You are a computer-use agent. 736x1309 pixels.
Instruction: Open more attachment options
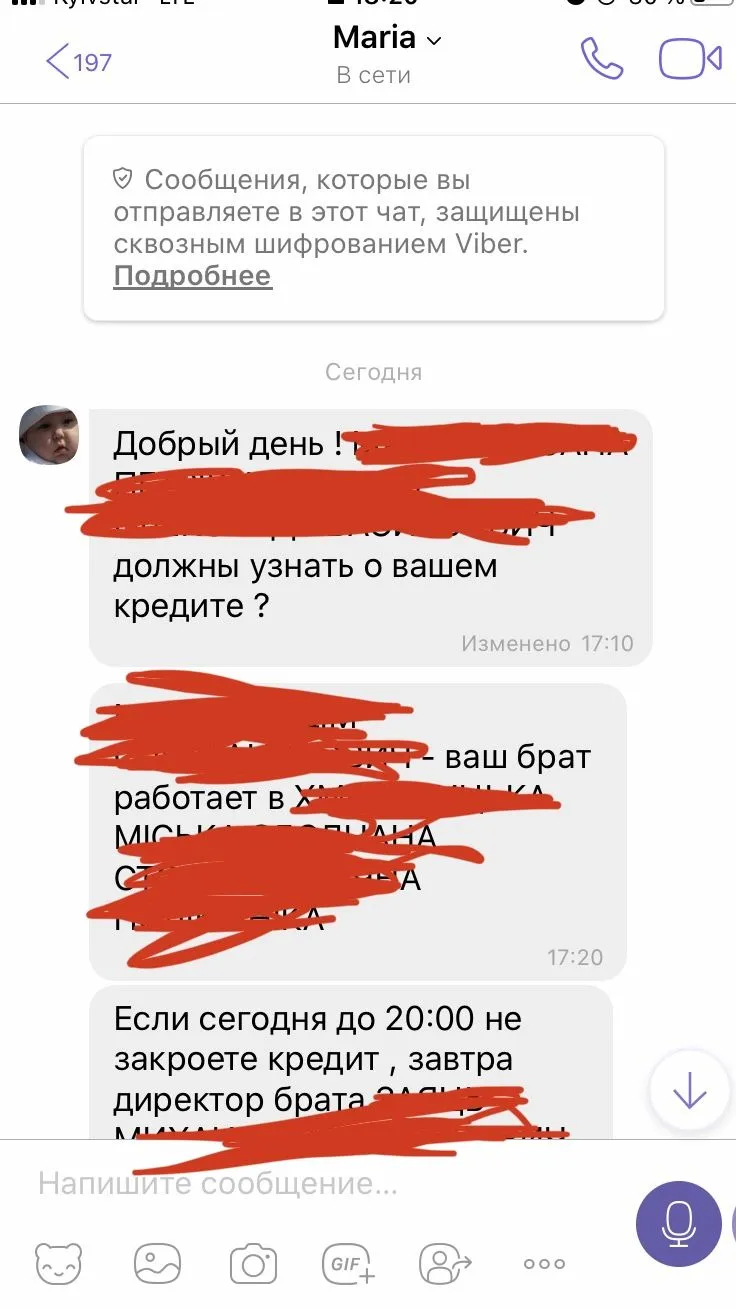545,1264
